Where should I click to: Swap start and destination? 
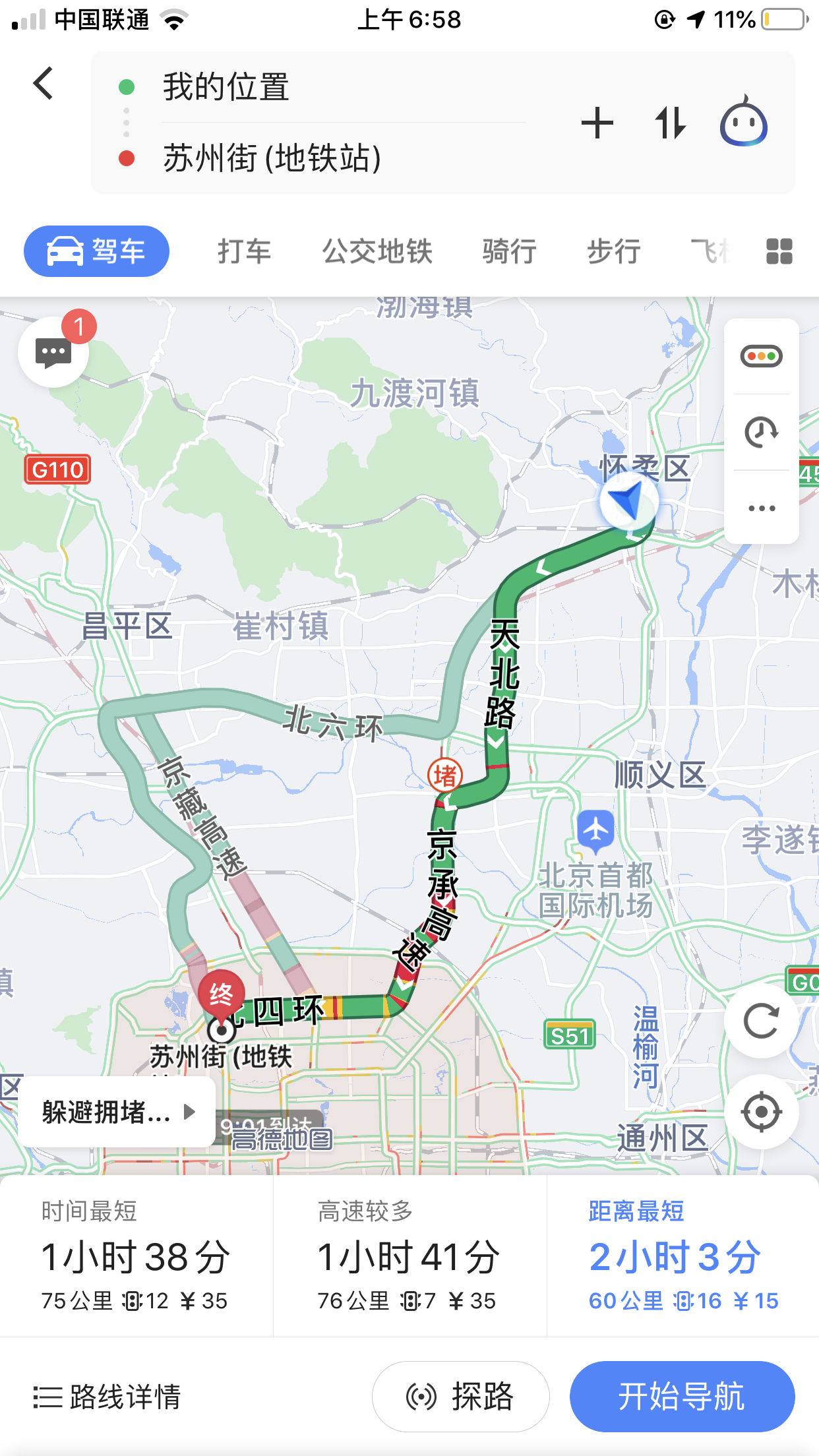point(671,123)
